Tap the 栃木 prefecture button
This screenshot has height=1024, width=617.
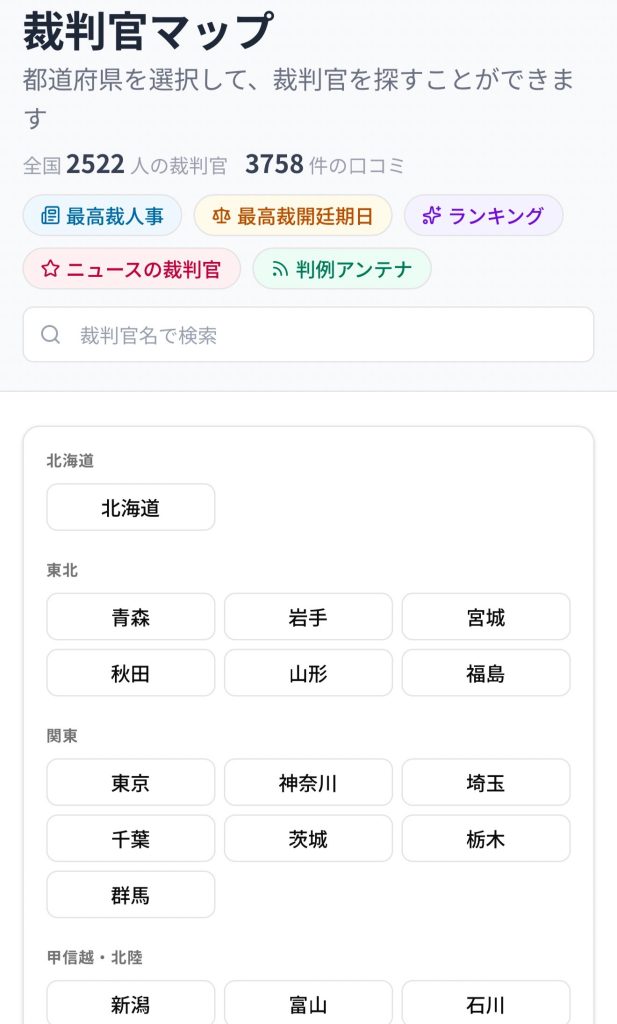pos(486,839)
